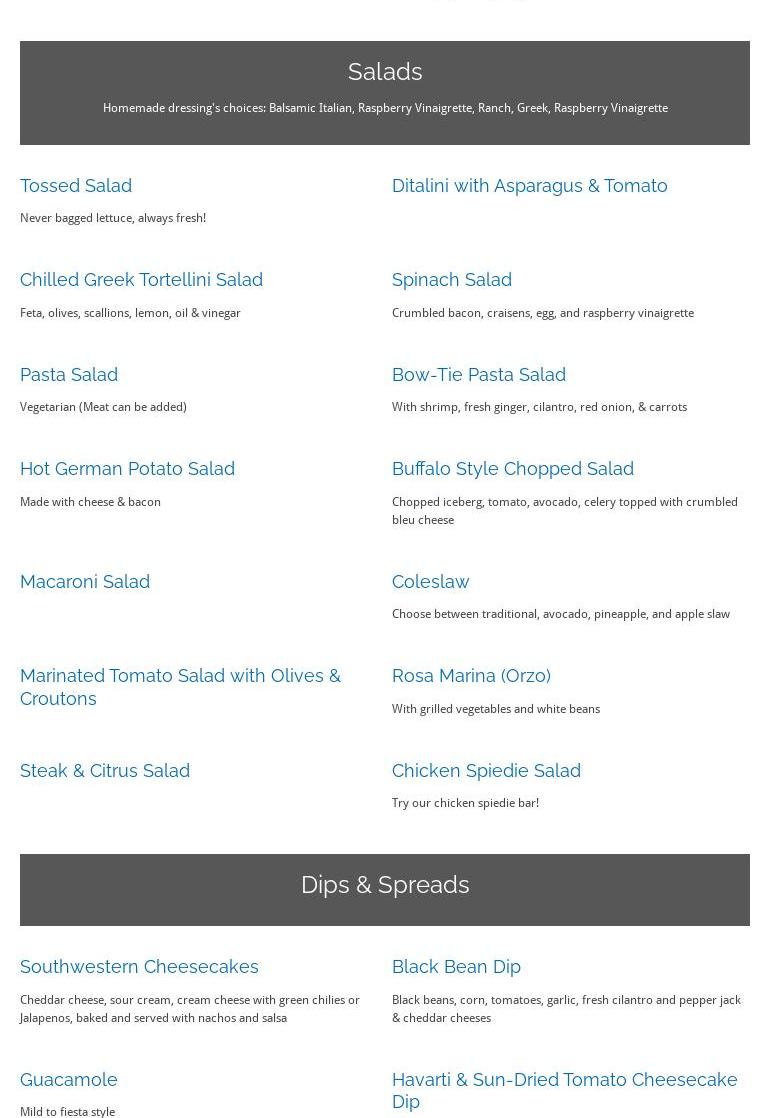View the Black Bean Dip item
The width and height of the screenshot is (770, 1118).
[456, 967]
